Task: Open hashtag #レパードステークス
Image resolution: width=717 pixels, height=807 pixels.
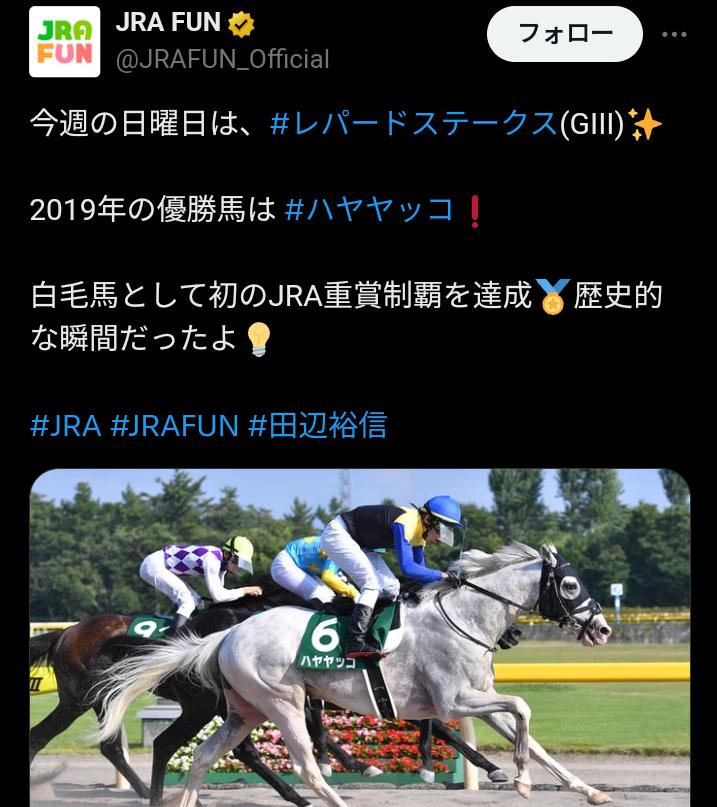Action: coord(413,124)
